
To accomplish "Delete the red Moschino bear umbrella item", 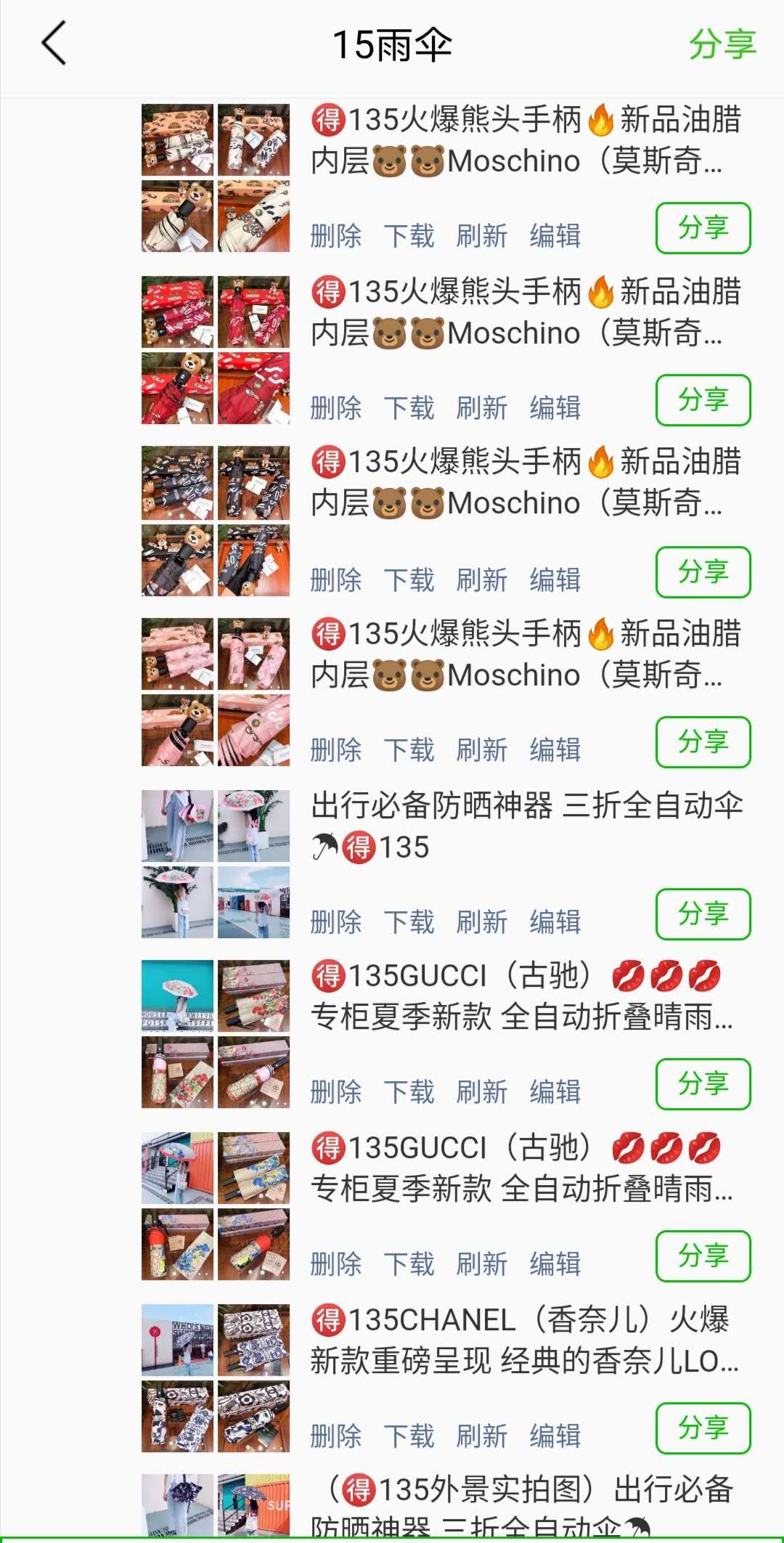I will 335,407.
